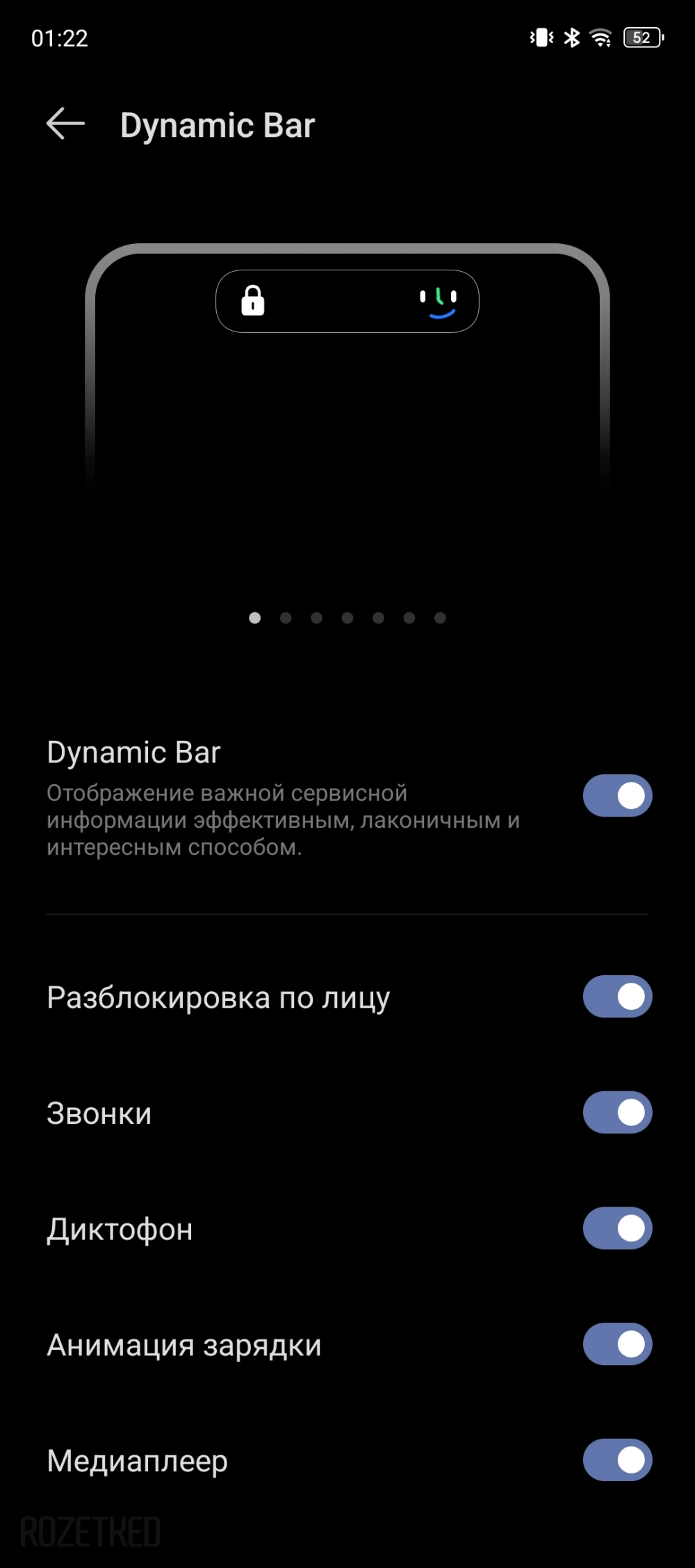Go back from Dynamic Bar settings
Screen dimensions: 695x1568
click(x=65, y=124)
